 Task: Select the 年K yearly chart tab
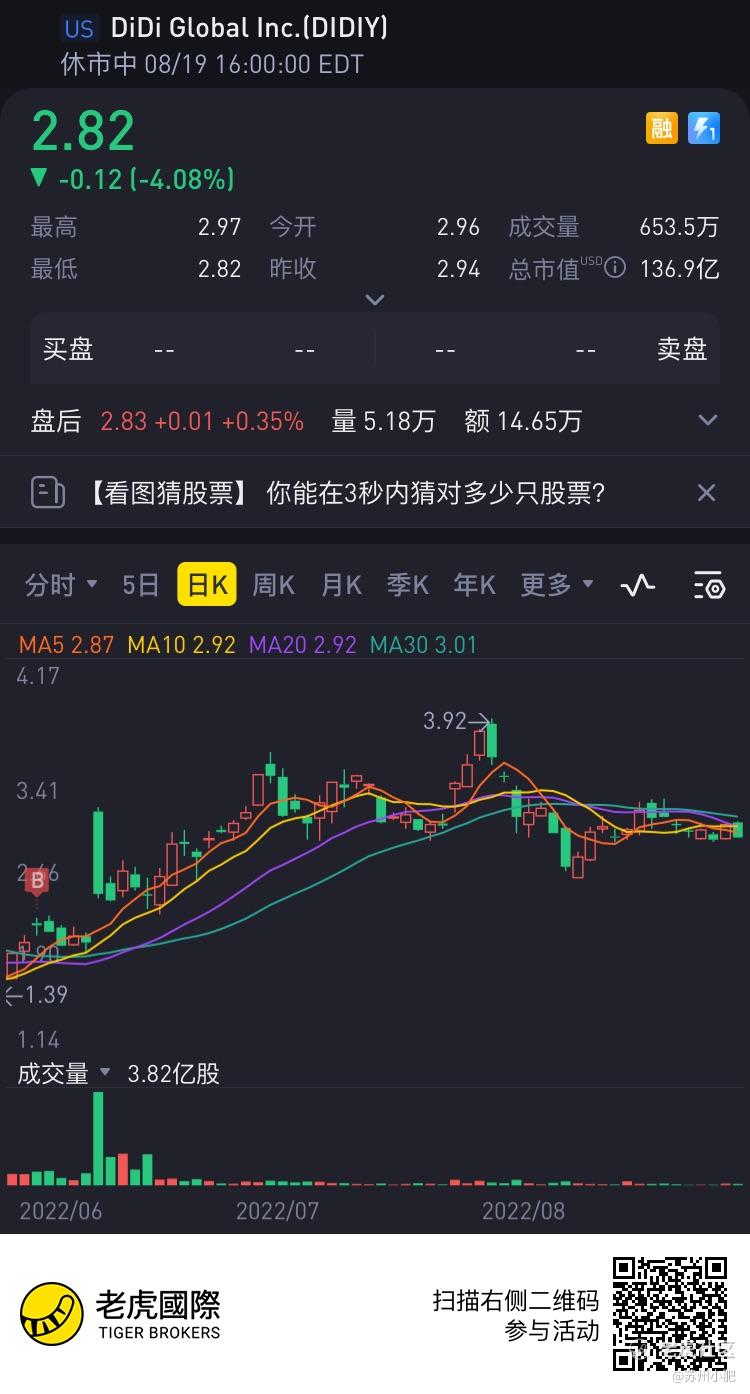point(474,585)
